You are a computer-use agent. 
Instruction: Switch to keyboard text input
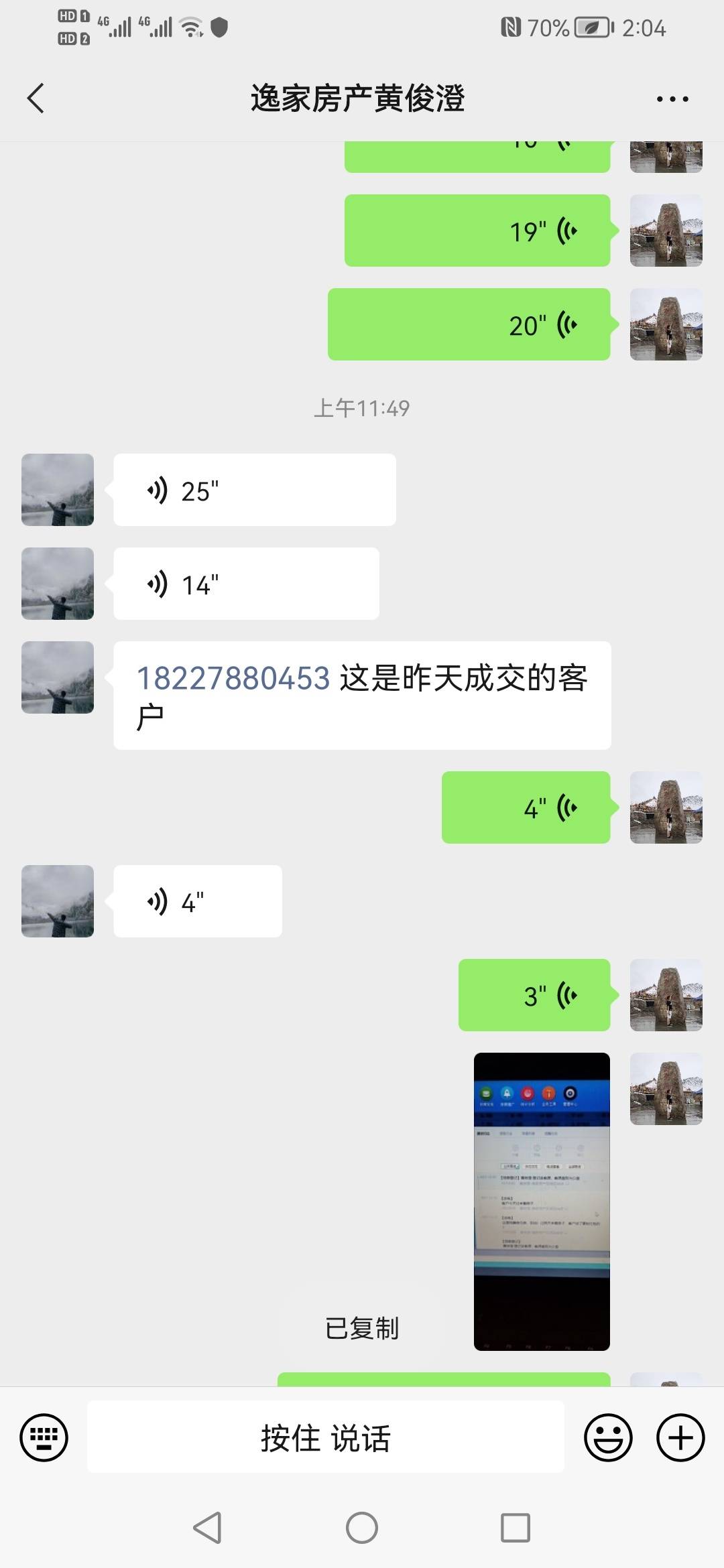(44, 1437)
